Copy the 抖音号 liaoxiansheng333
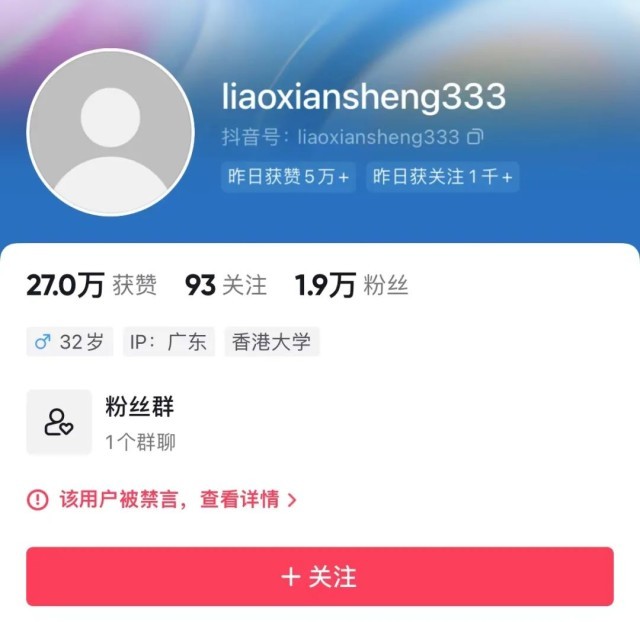The width and height of the screenshot is (640, 622). coord(476,136)
